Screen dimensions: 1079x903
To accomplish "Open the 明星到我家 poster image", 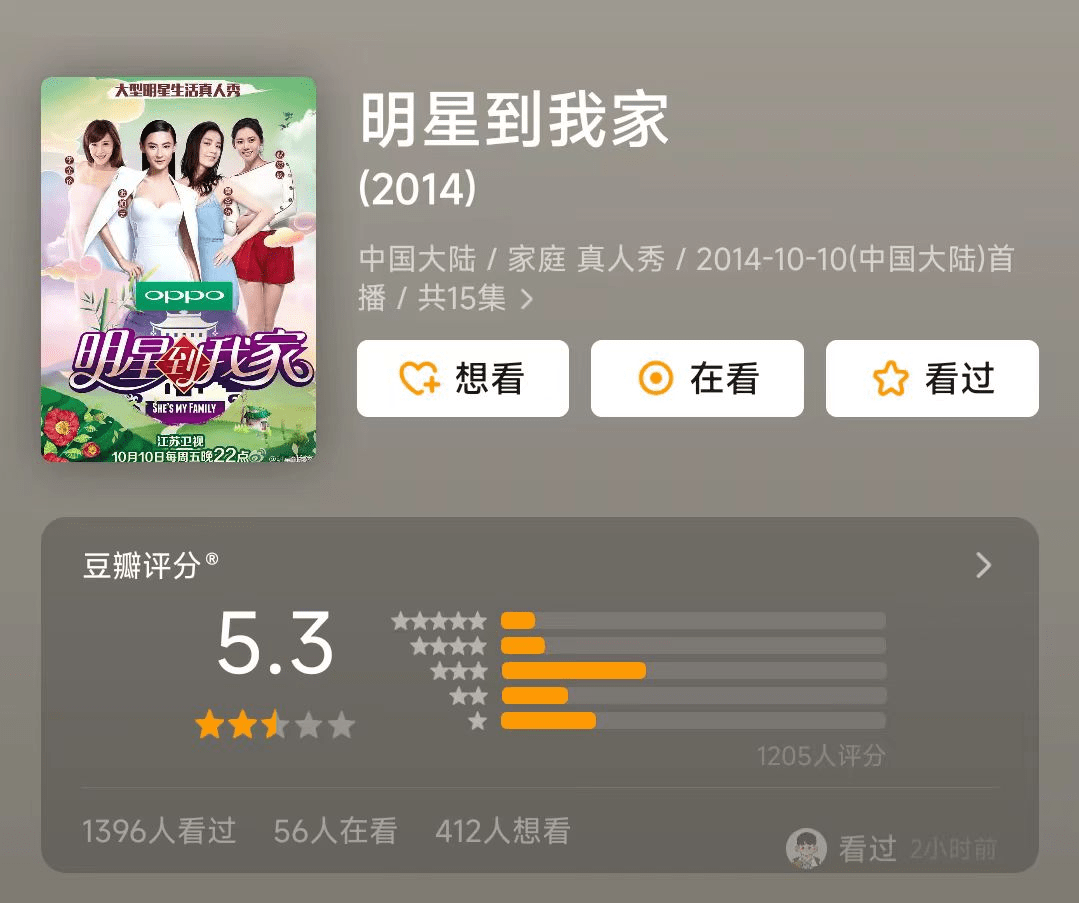I will click(x=178, y=269).
